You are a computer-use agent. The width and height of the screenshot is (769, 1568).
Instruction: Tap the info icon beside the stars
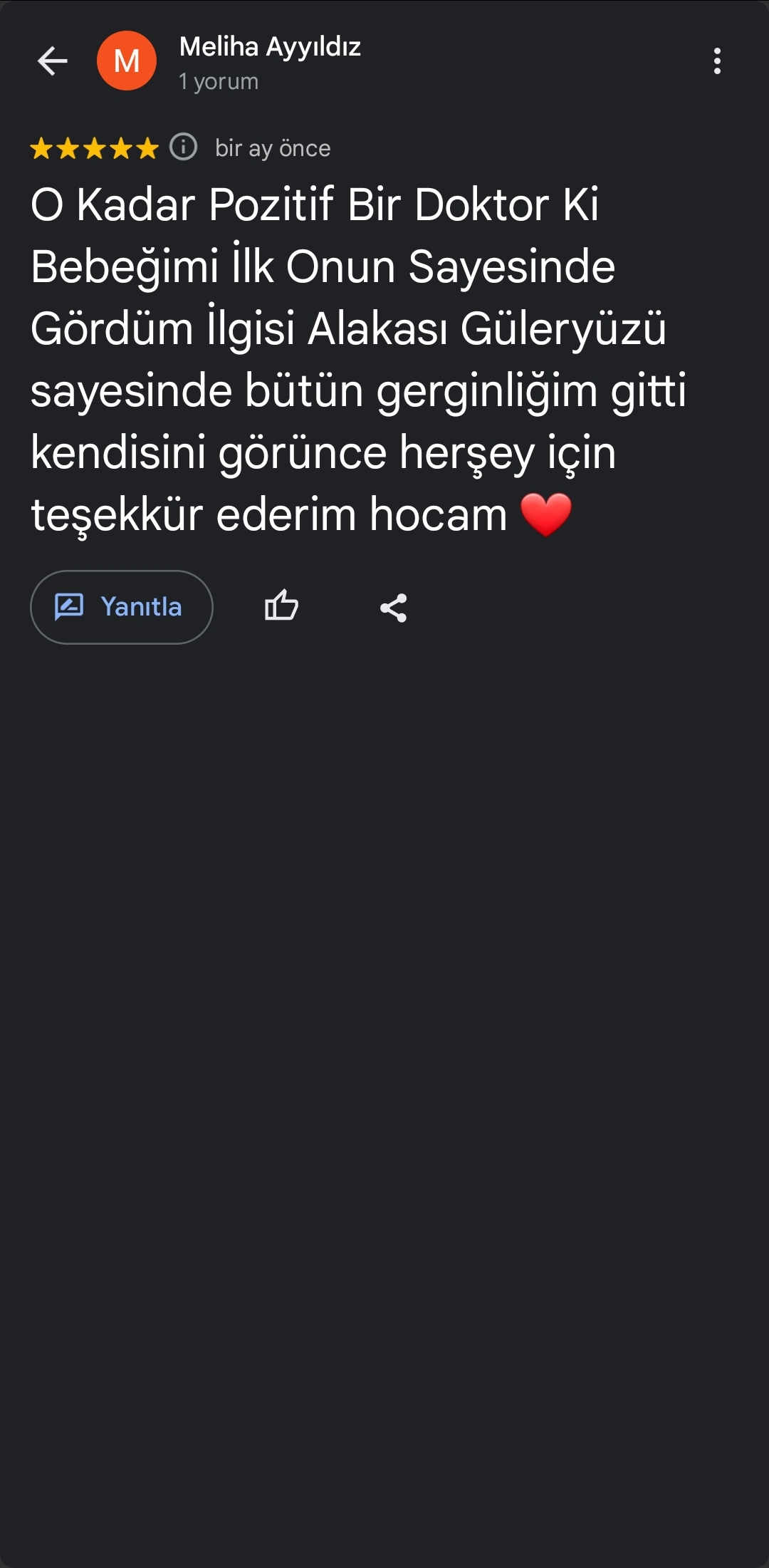pos(184,147)
